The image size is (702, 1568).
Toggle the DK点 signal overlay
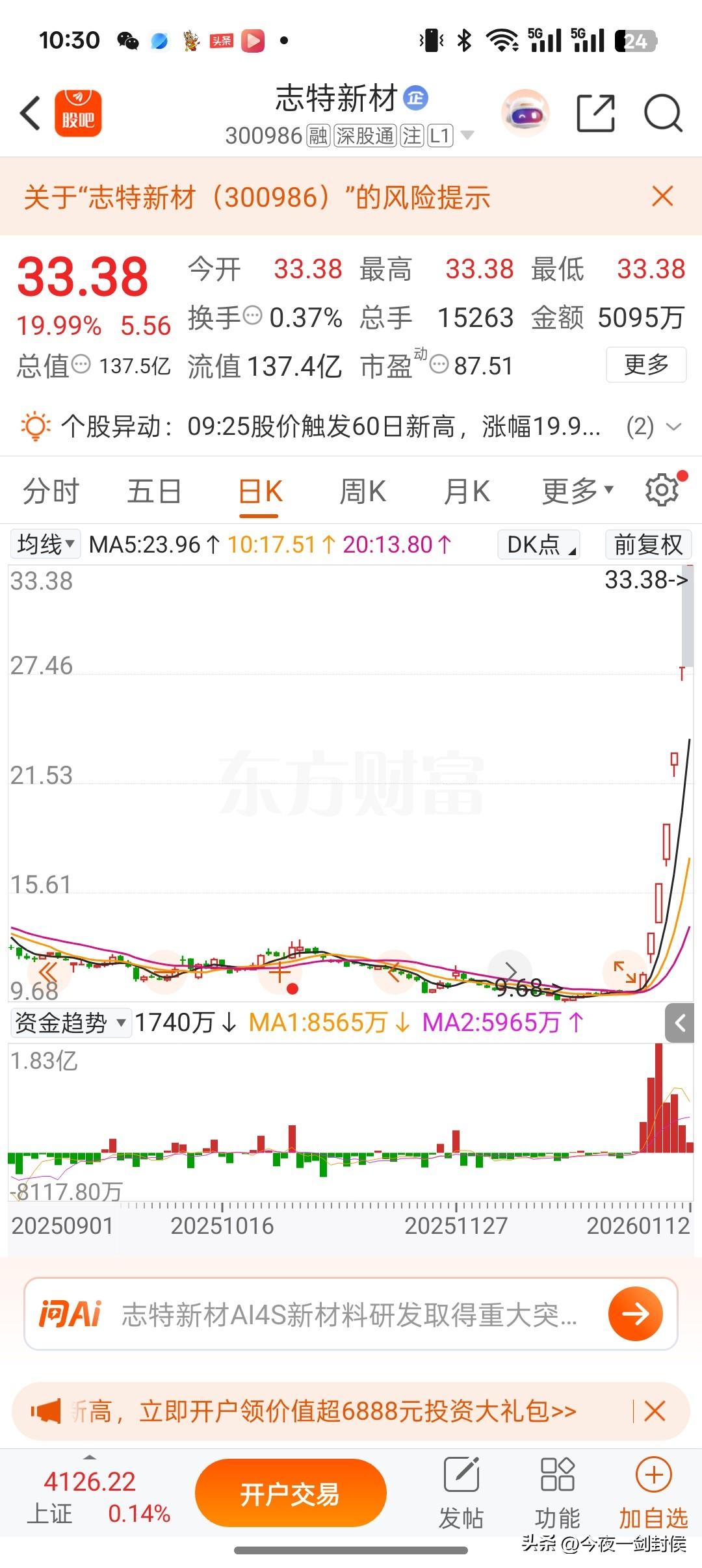point(537,544)
